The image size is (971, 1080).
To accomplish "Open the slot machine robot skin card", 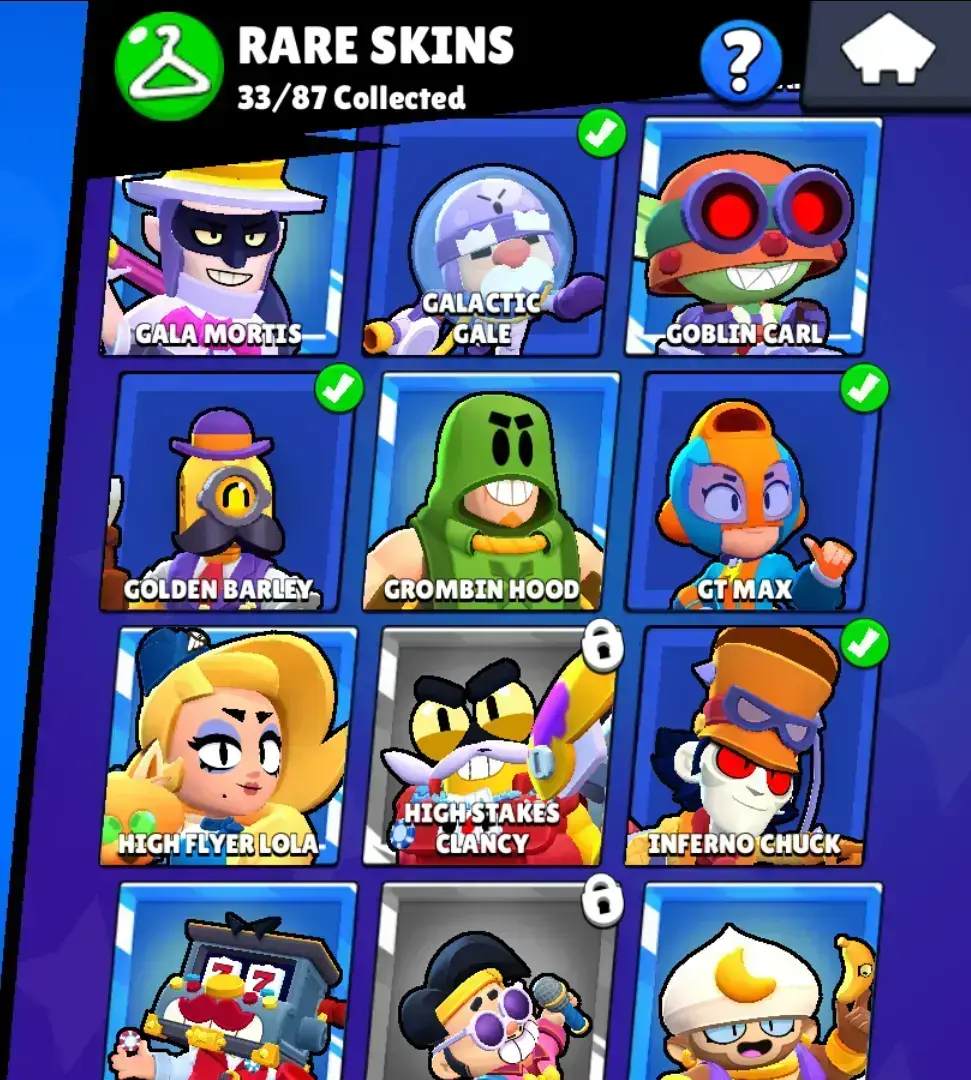I will [x=228, y=985].
